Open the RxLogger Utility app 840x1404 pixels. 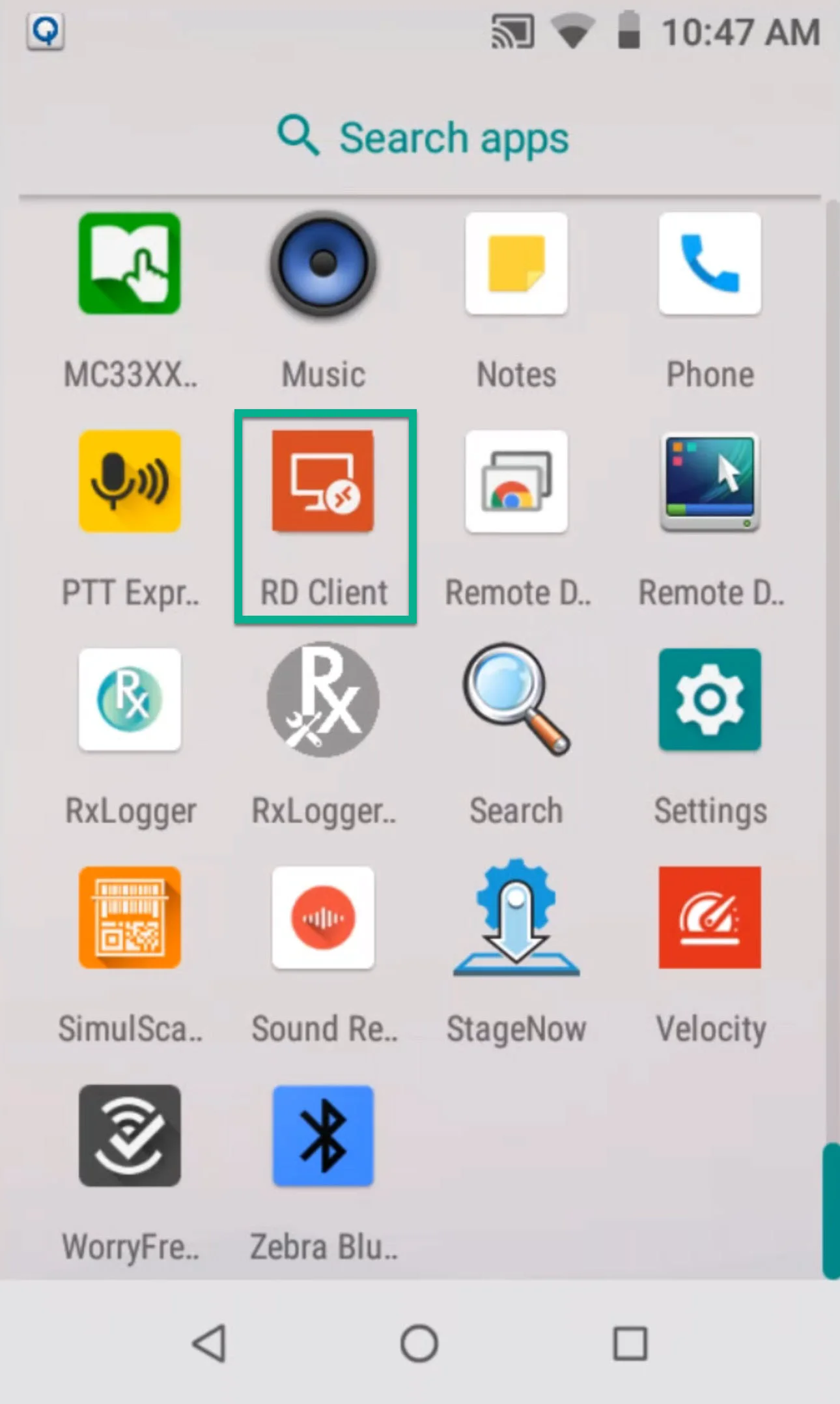point(324,700)
